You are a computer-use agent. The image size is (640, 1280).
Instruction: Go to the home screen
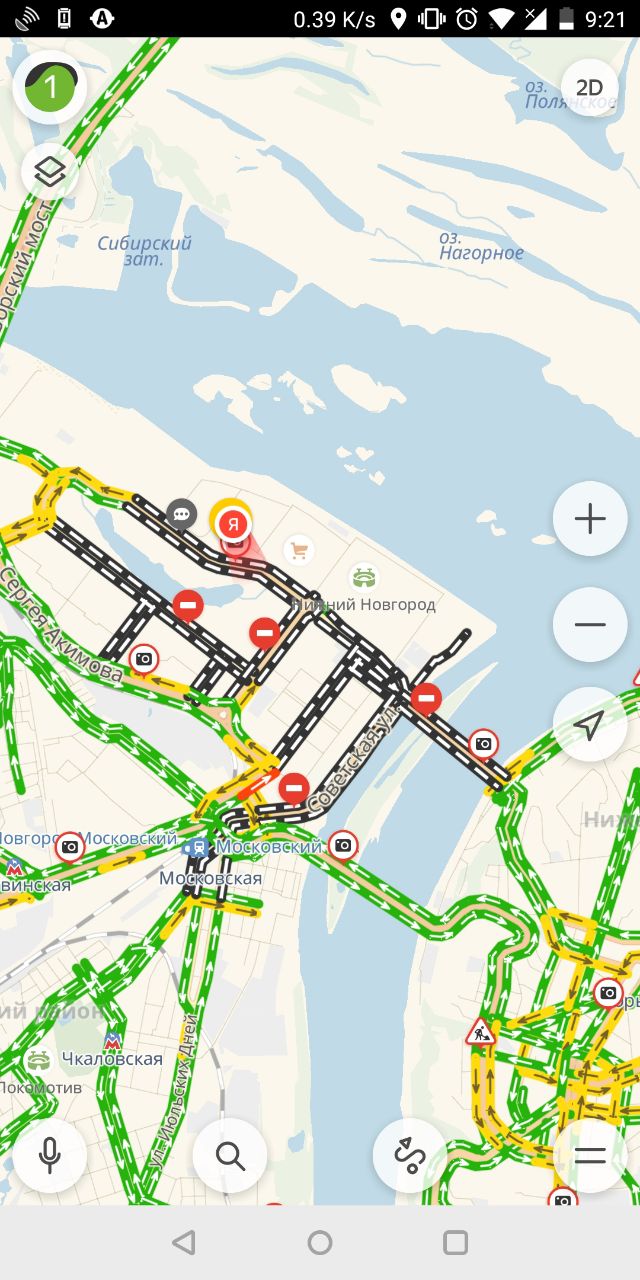point(320,1242)
